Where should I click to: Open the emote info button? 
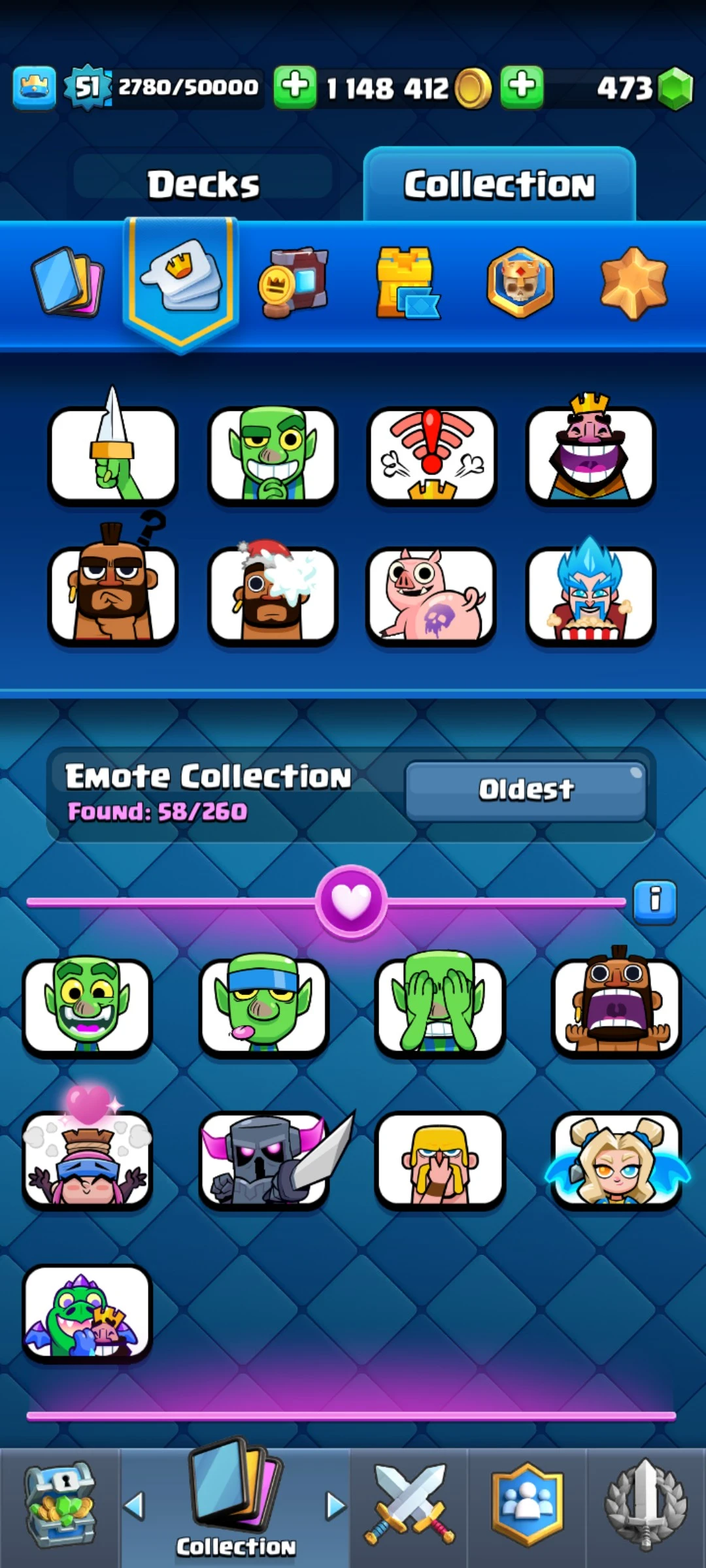654,901
